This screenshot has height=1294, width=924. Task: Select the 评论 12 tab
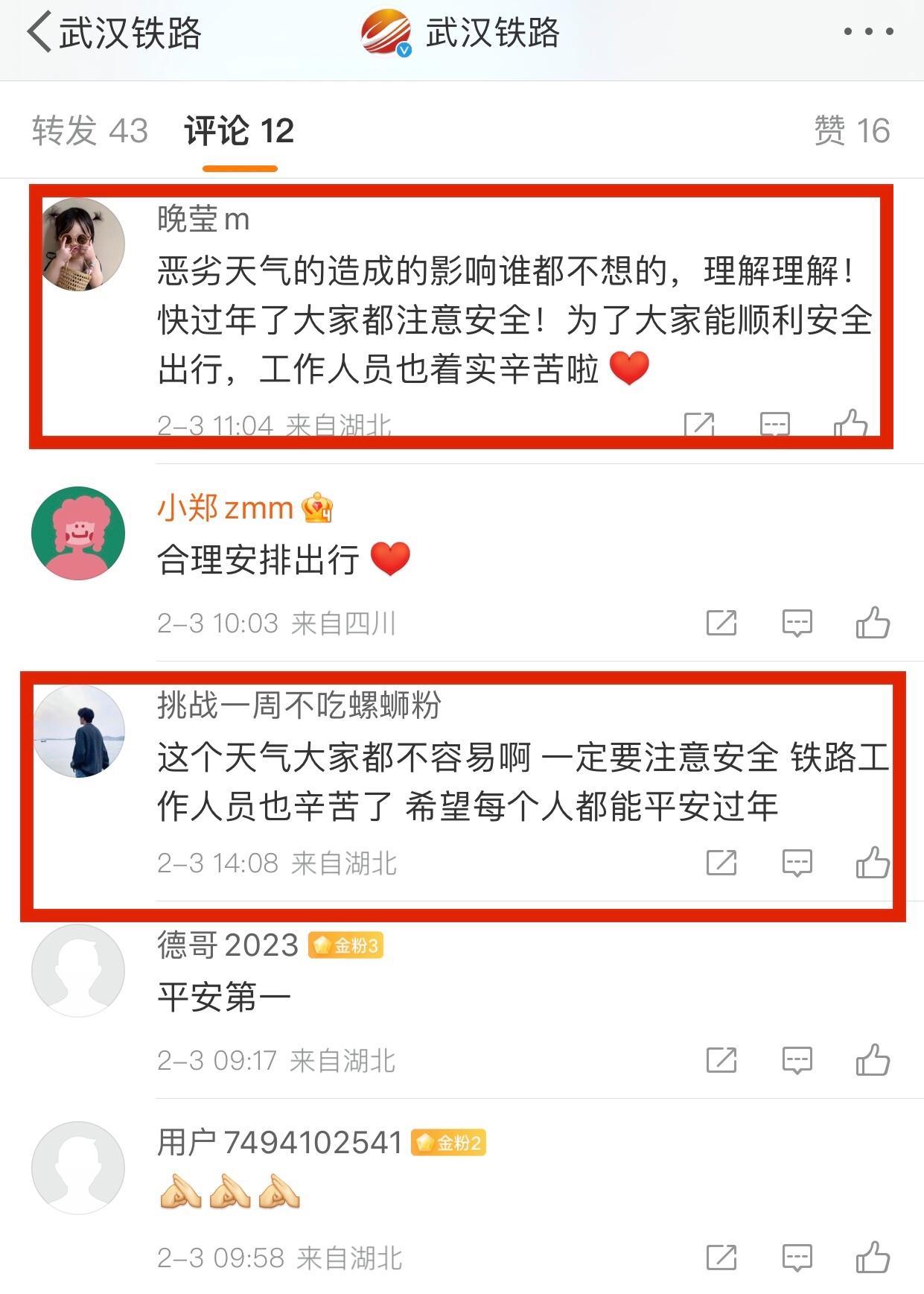pyautogui.click(x=239, y=131)
